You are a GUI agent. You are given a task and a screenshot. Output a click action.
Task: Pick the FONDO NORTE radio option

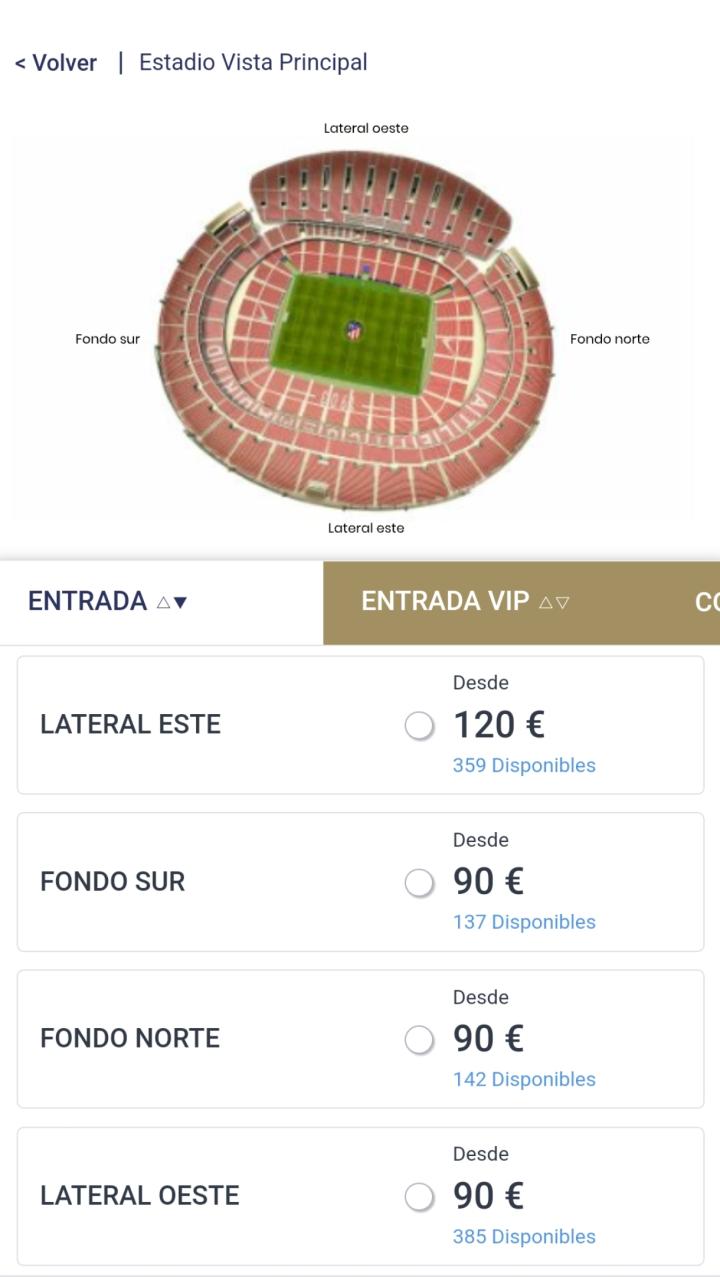(x=419, y=1040)
